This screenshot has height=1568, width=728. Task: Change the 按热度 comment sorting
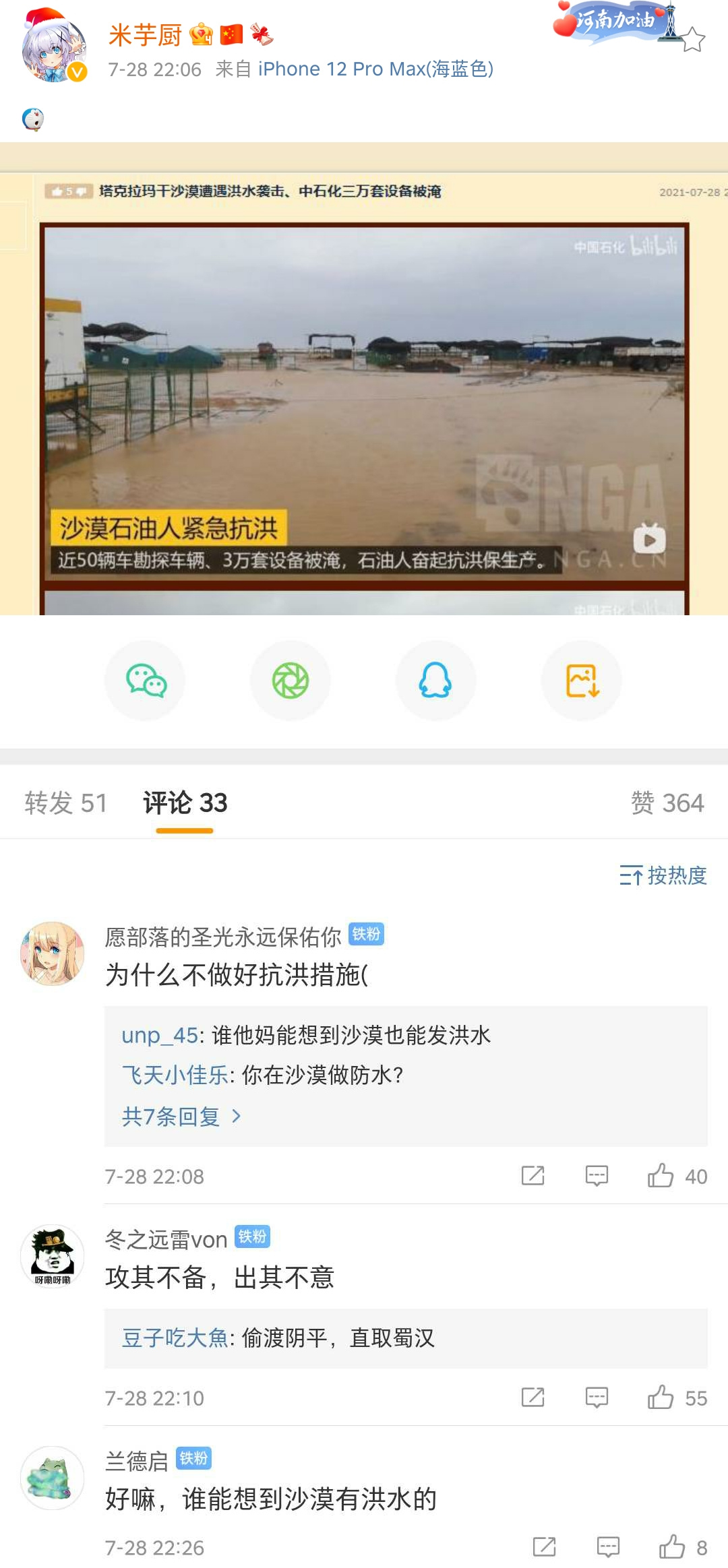[x=663, y=875]
